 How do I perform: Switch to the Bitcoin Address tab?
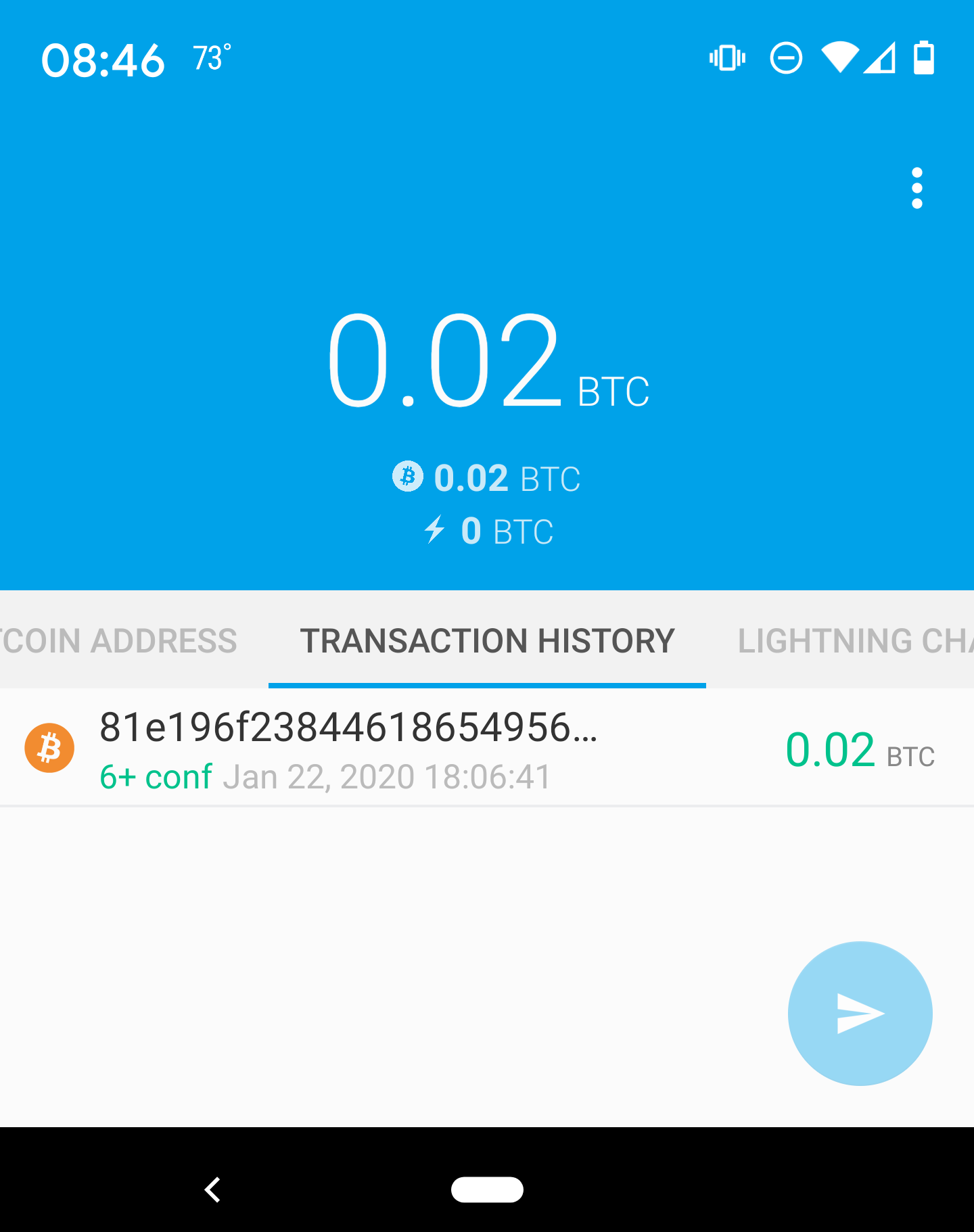pyautogui.click(x=120, y=640)
